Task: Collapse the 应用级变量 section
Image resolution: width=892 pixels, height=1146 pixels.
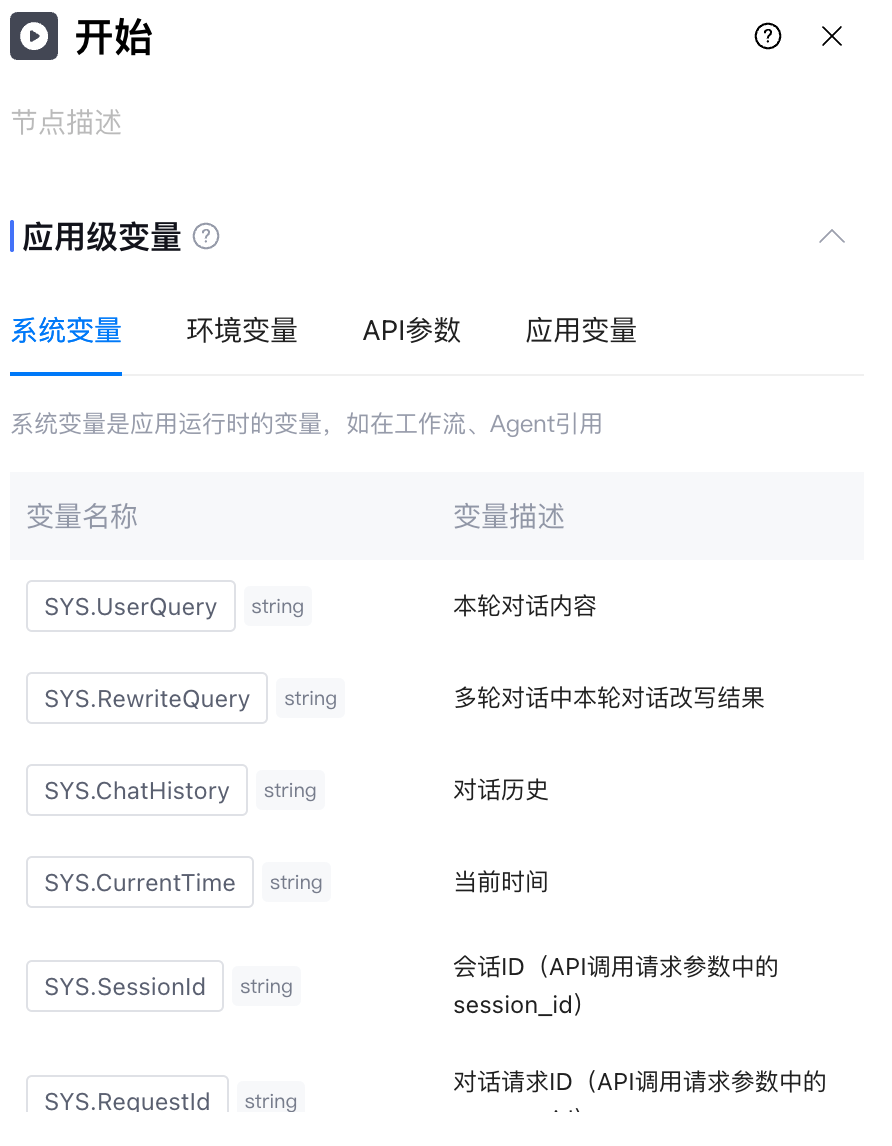Action: 831,237
